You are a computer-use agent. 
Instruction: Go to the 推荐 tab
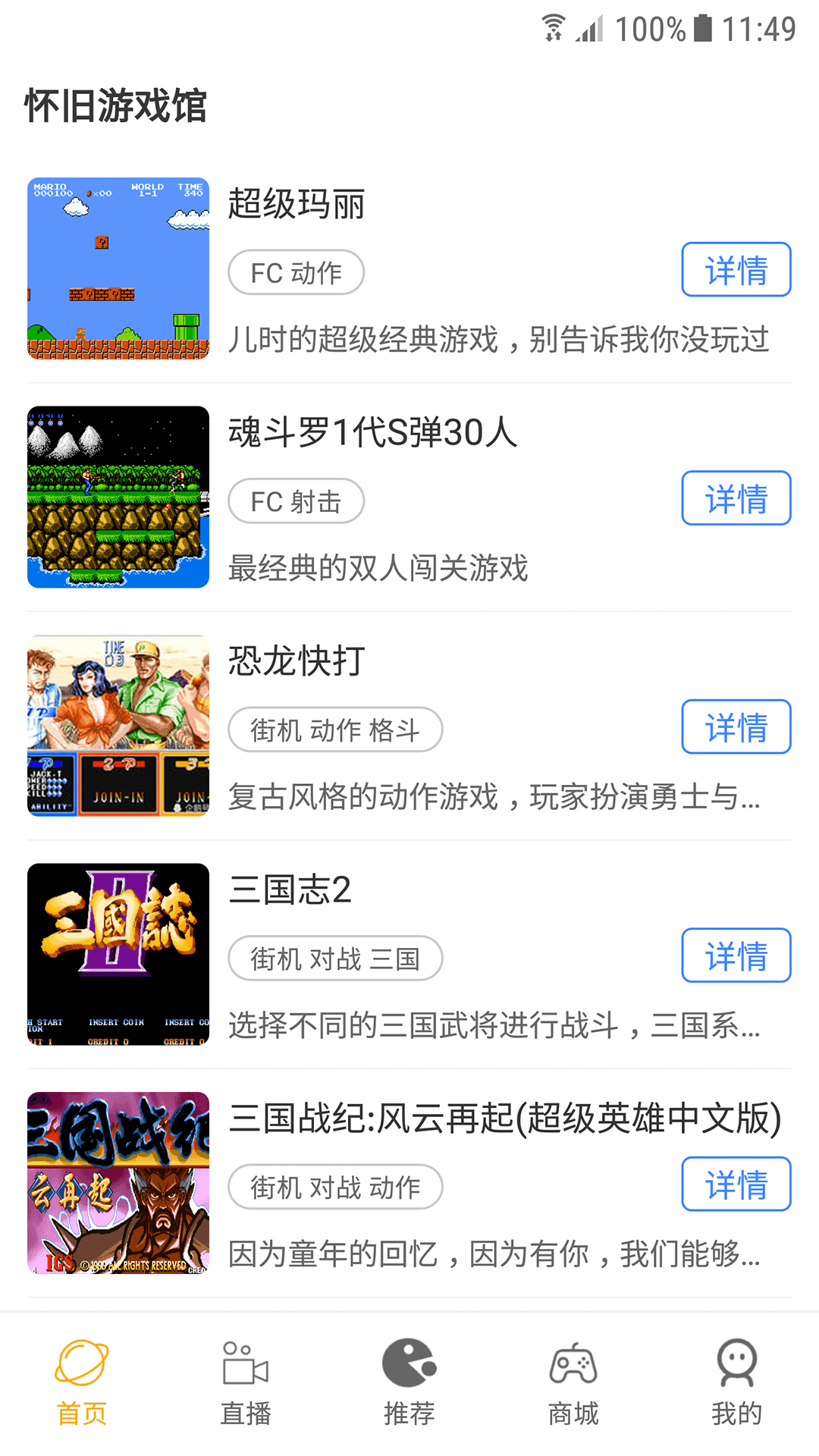(x=409, y=1383)
